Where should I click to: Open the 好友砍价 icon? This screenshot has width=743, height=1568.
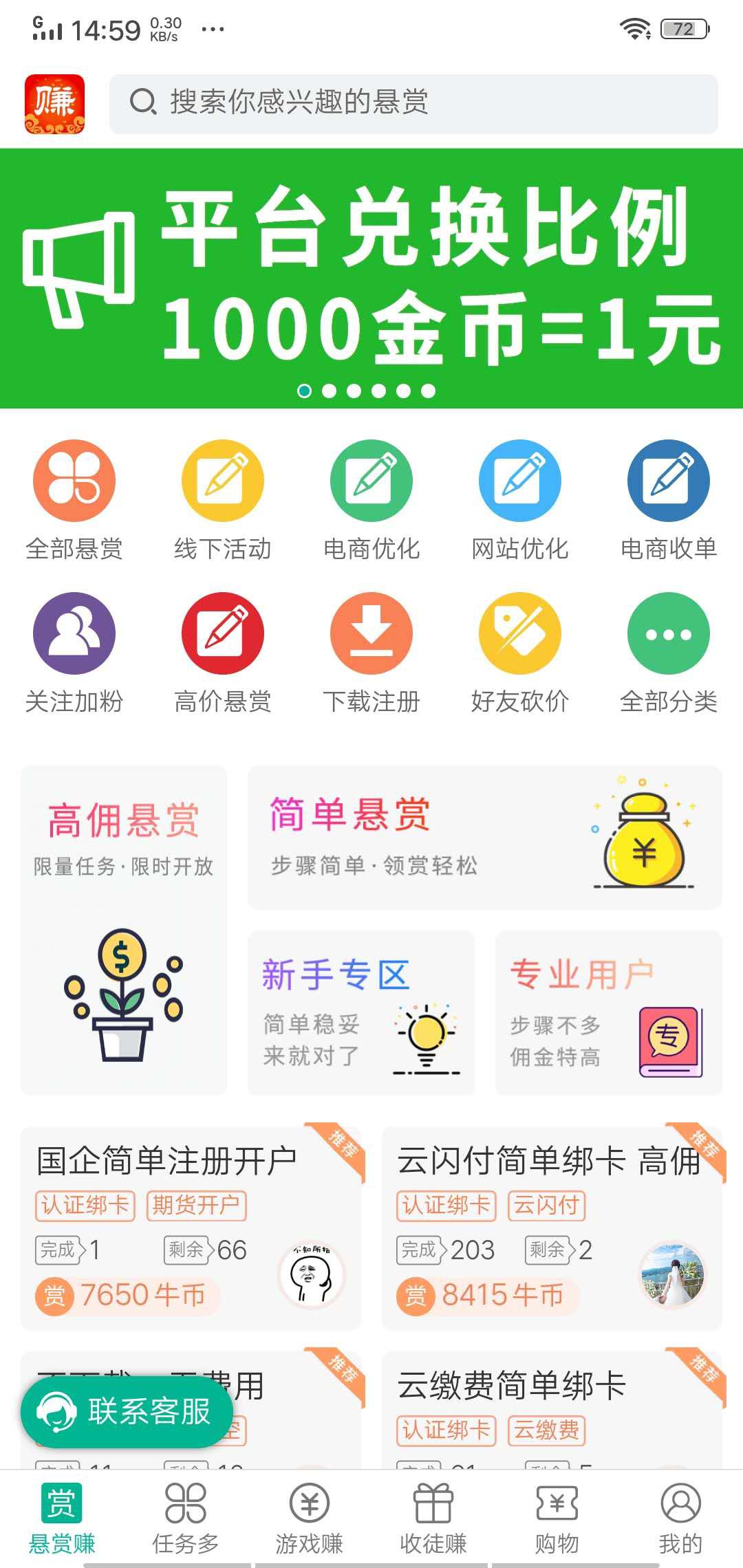pyautogui.click(x=519, y=634)
